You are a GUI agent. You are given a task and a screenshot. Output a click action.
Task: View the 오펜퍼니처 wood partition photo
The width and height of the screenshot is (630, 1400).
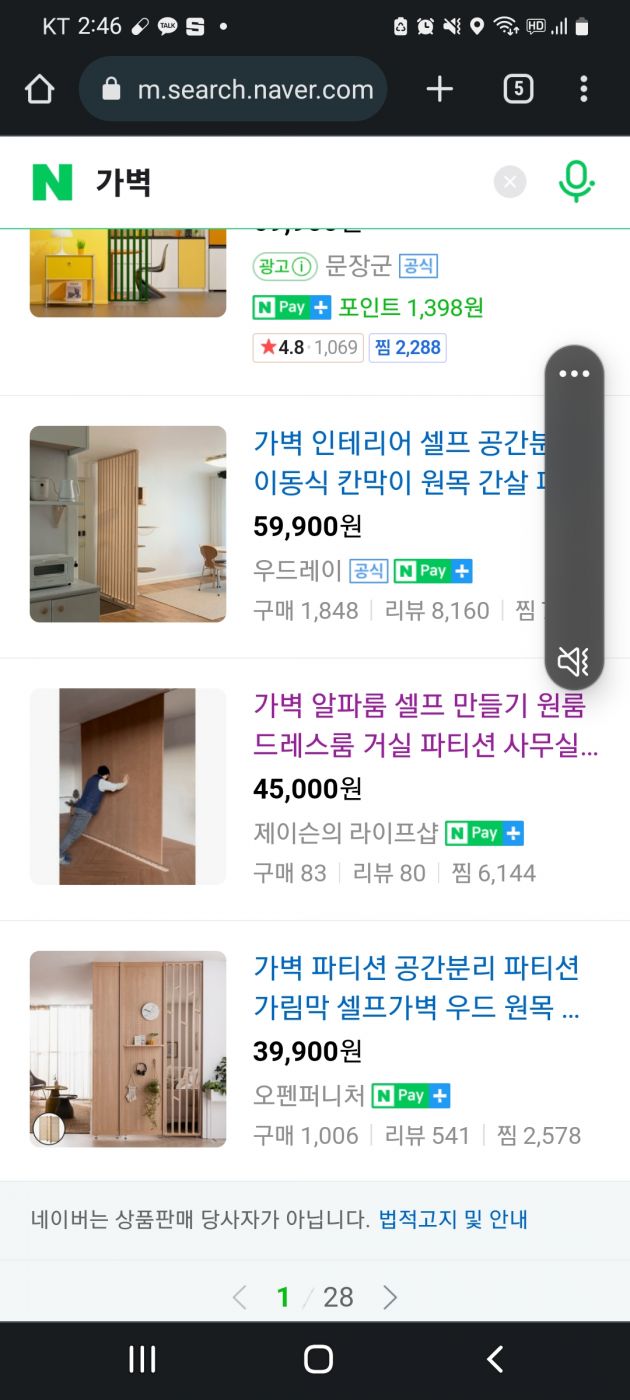[x=128, y=1048]
